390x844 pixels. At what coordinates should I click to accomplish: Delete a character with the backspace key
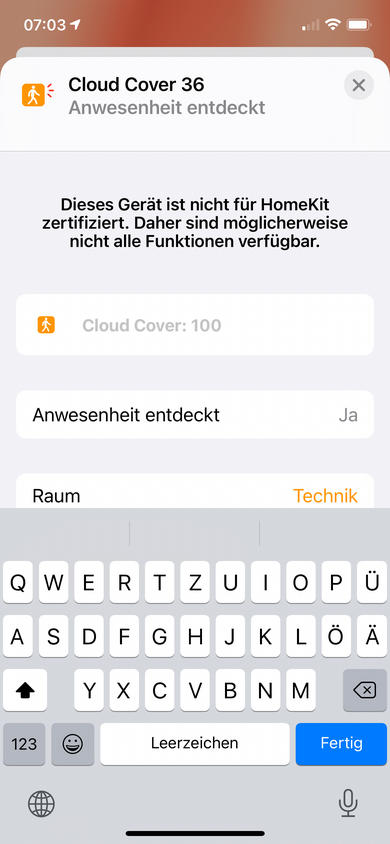tap(365, 690)
